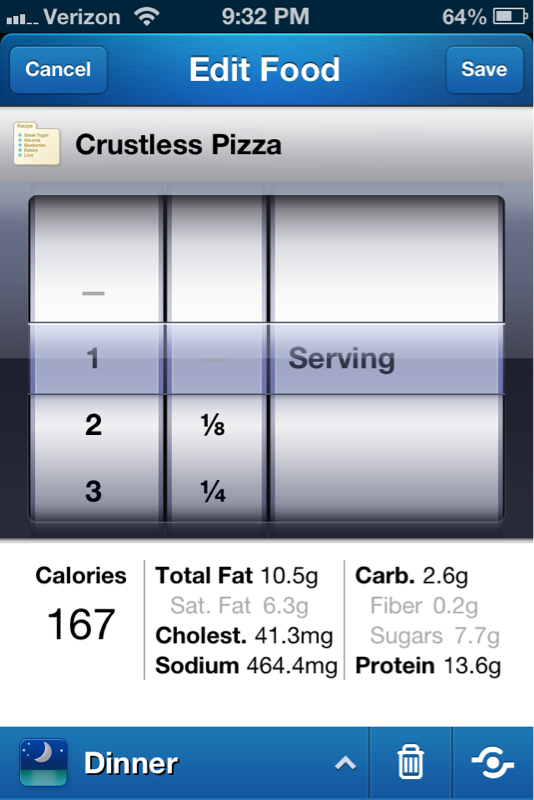Choose ⅛ in the fraction picker
Image resolution: width=534 pixels, height=800 pixels.
213,425
